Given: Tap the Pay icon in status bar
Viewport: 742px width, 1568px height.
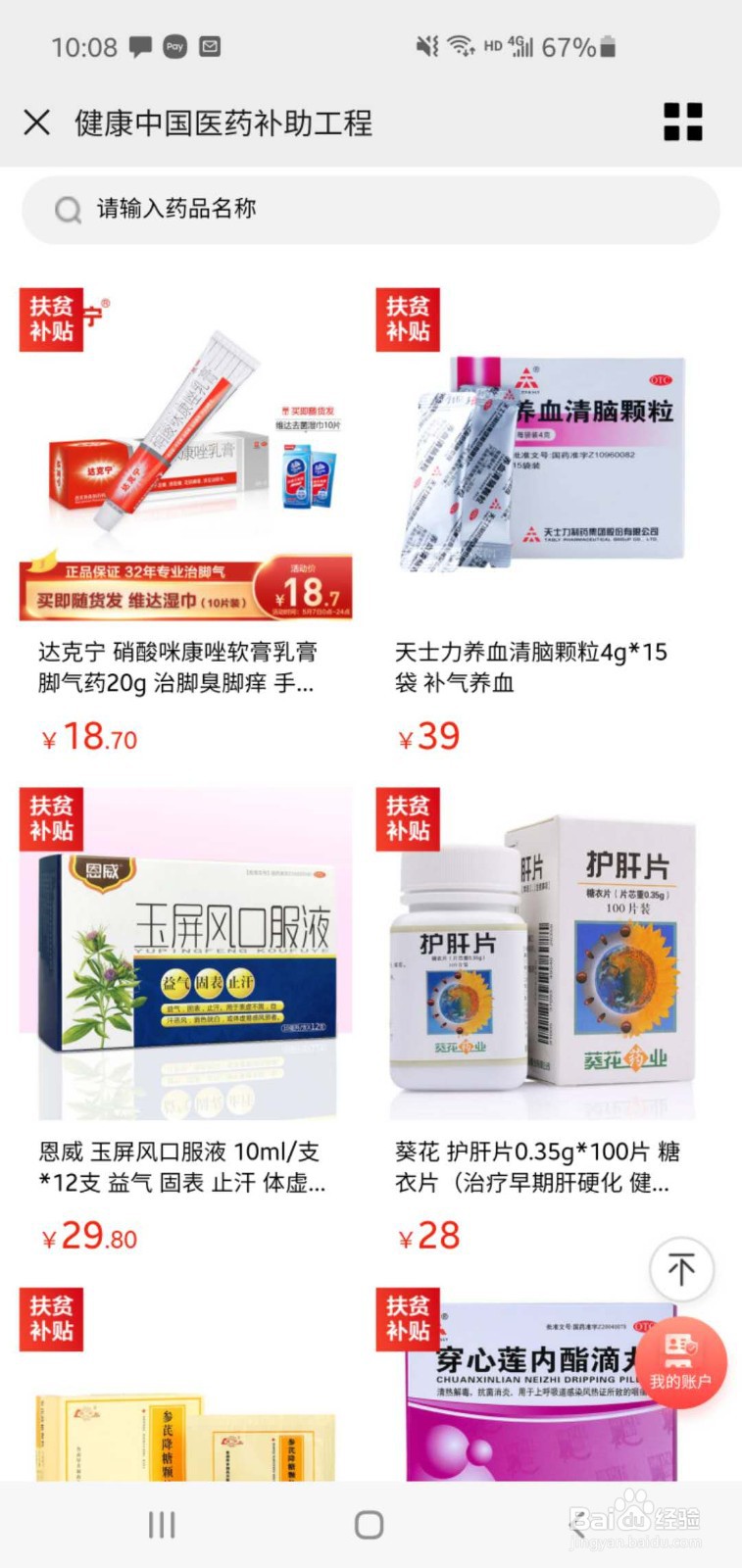Looking at the screenshot, I should [x=173, y=45].
